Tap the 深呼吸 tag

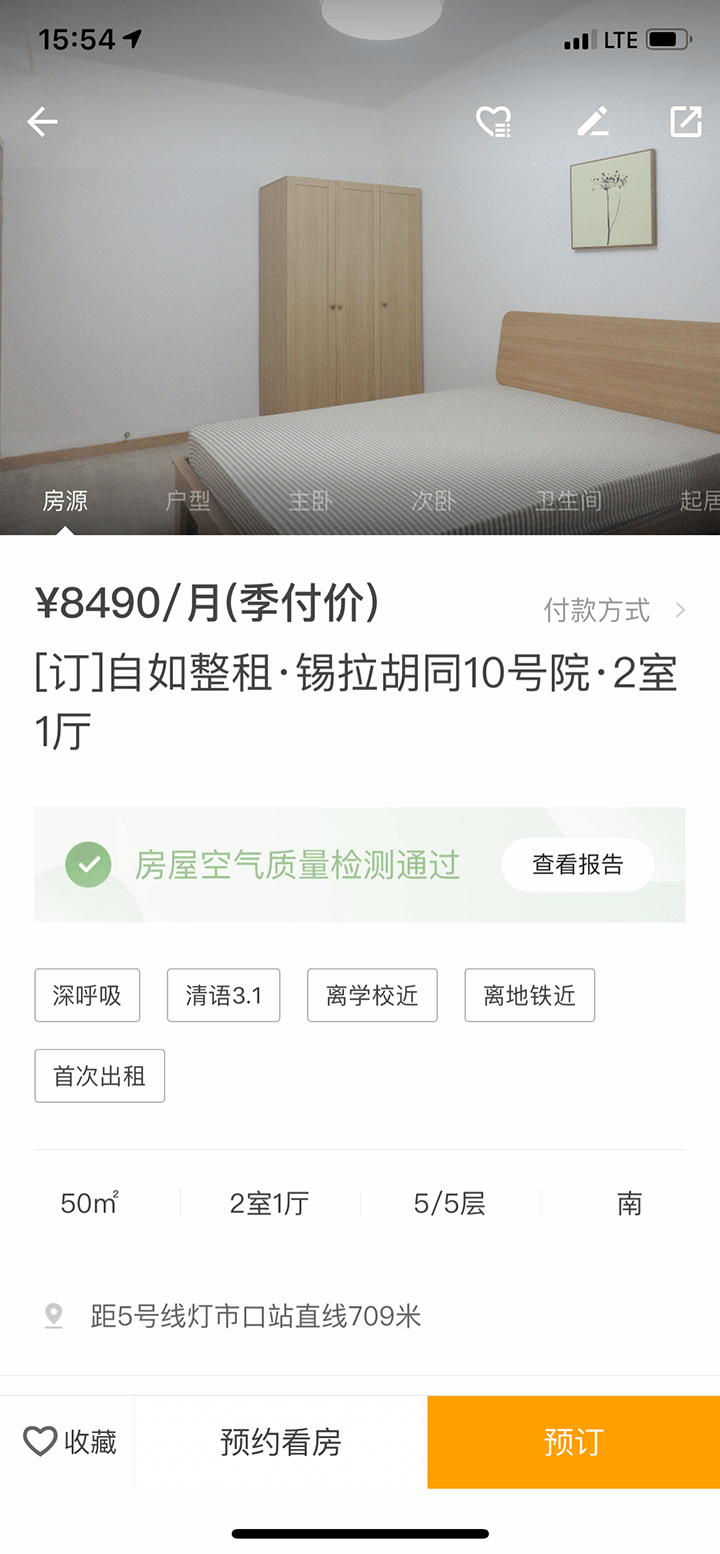[87, 995]
